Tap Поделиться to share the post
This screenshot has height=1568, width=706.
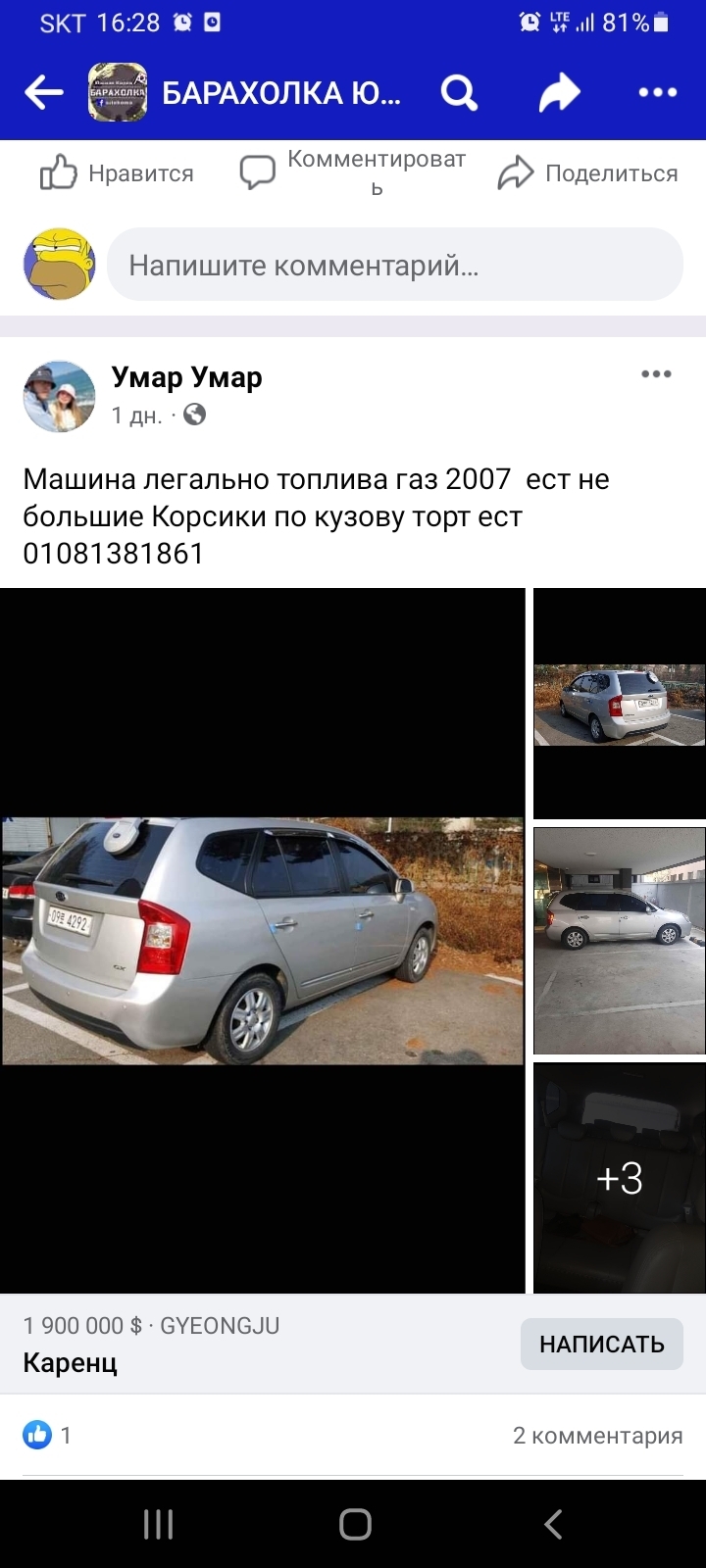(x=587, y=173)
